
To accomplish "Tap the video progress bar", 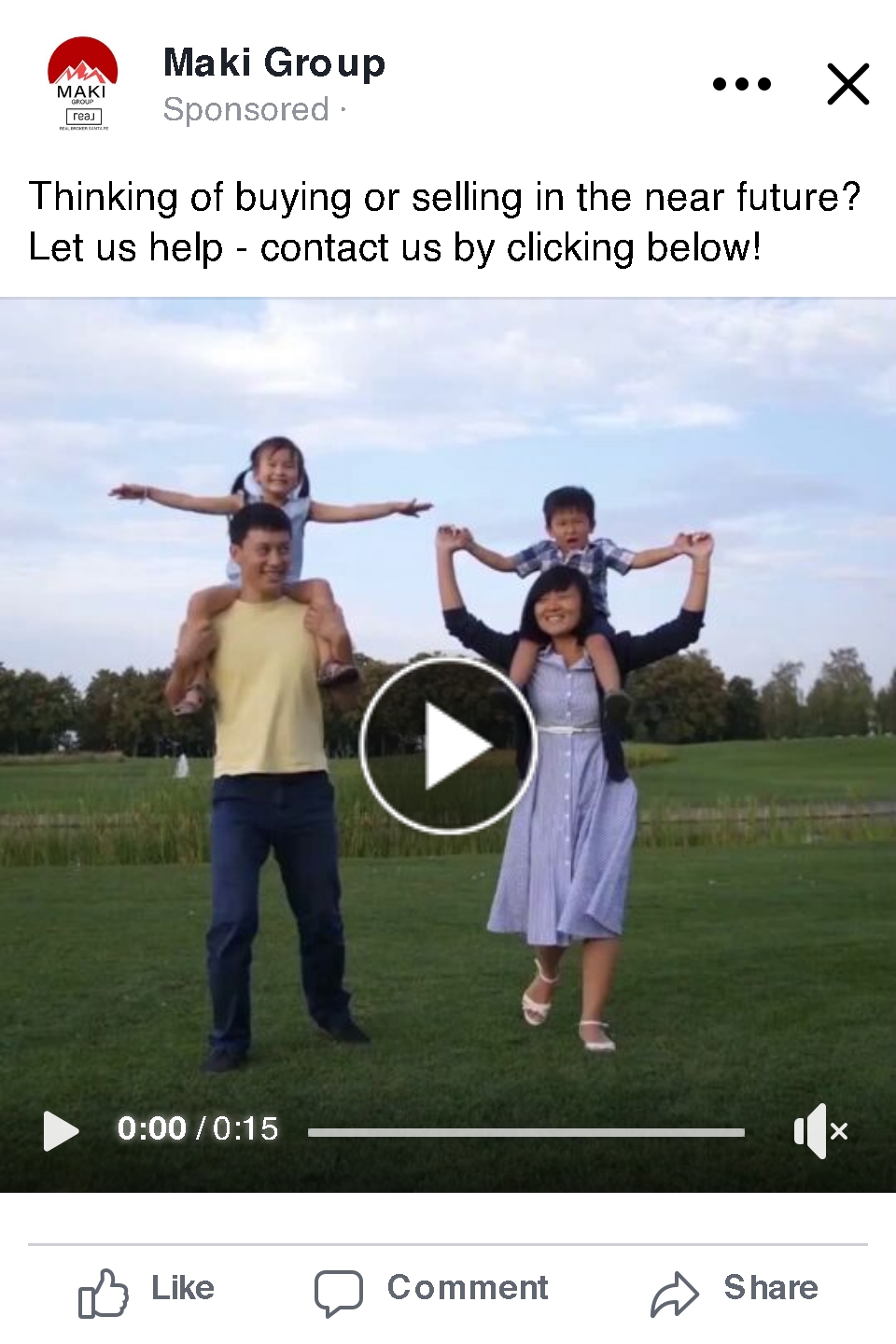I will point(525,1132).
